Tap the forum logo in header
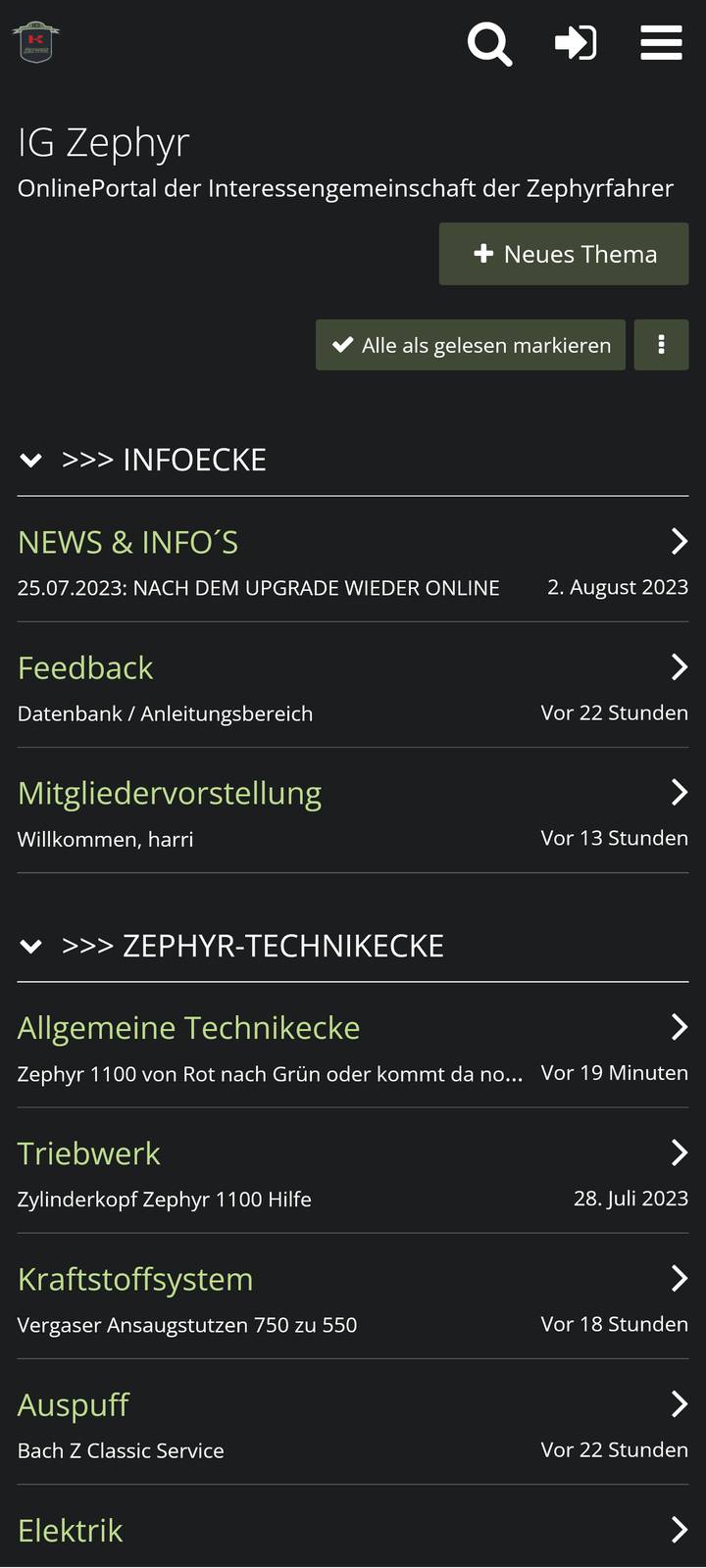 pos(36,43)
